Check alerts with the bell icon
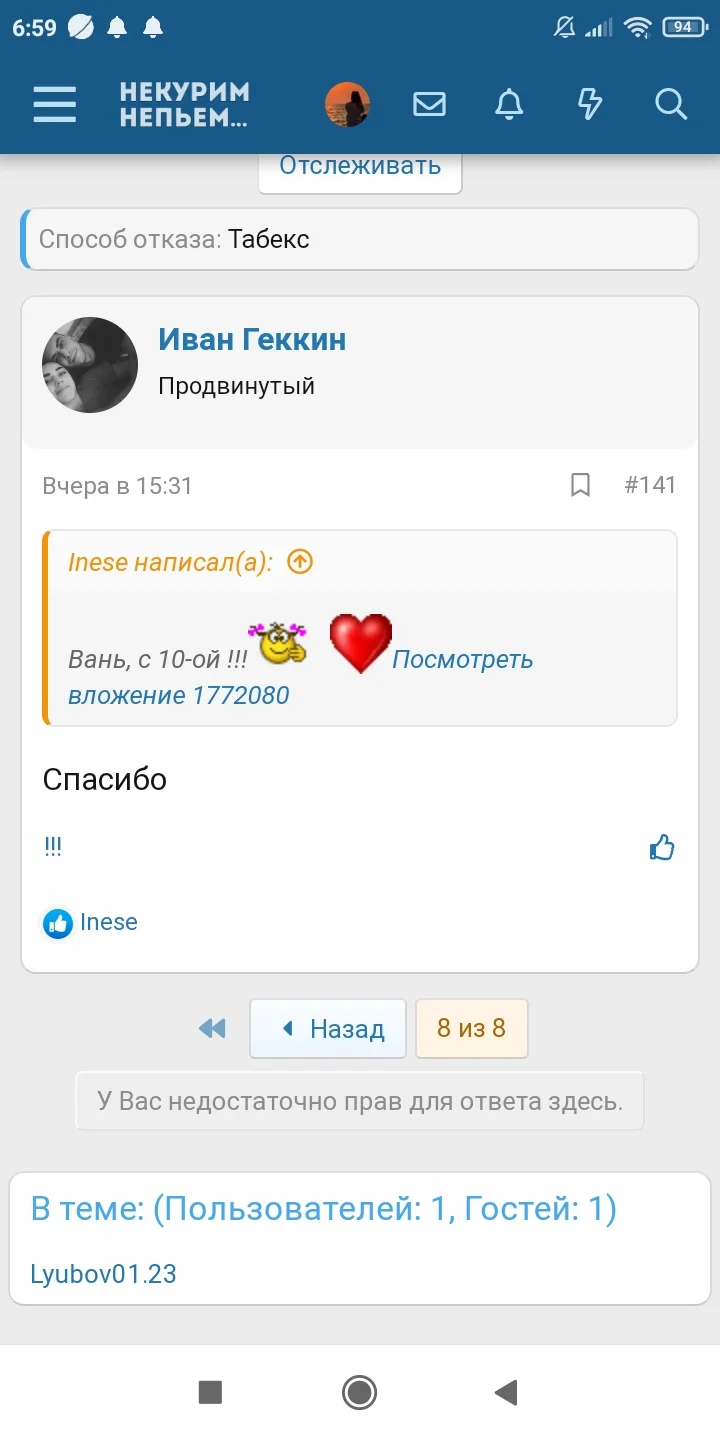 [x=509, y=104]
